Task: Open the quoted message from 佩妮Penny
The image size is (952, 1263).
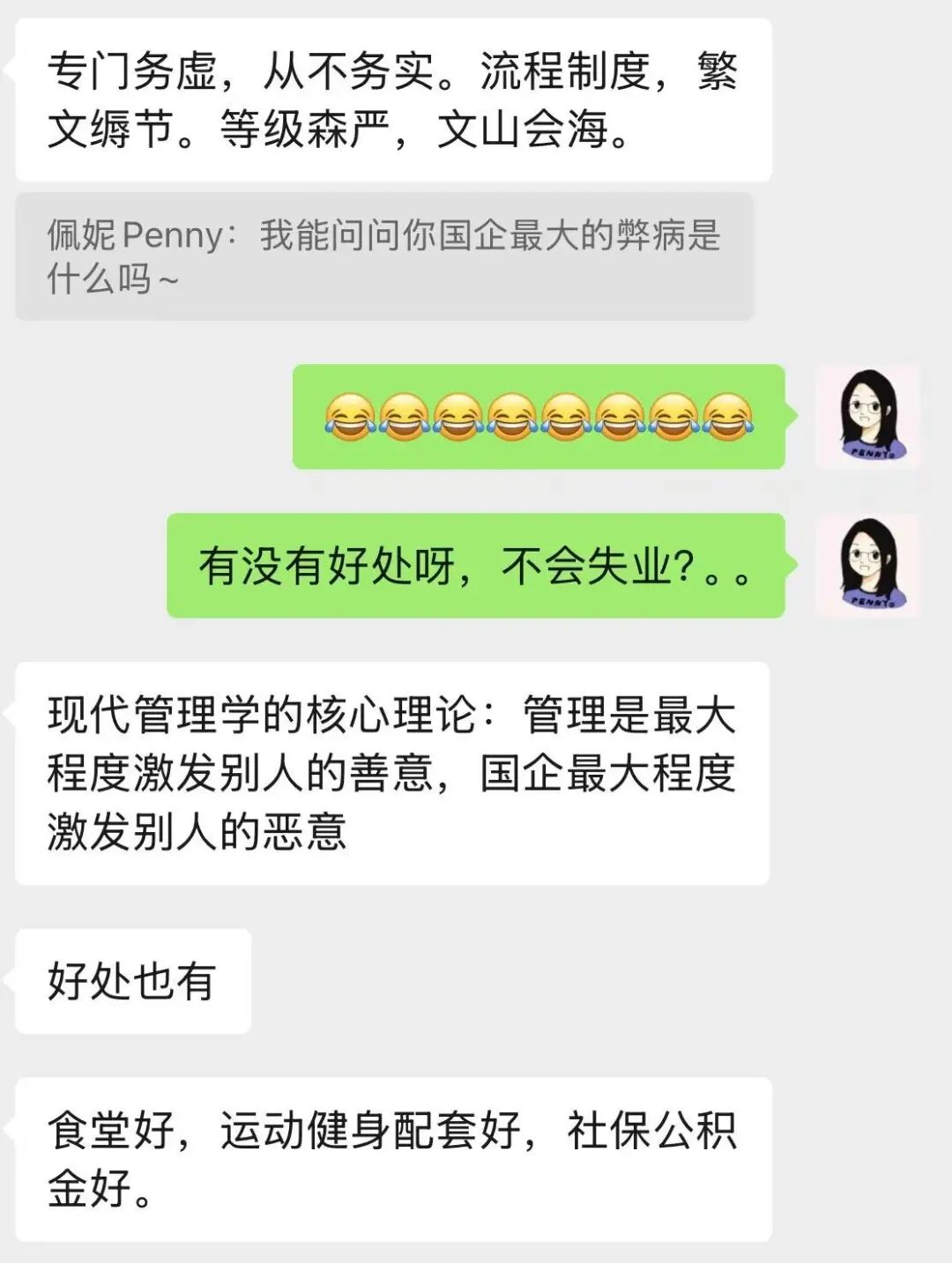Action: (384, 256)
